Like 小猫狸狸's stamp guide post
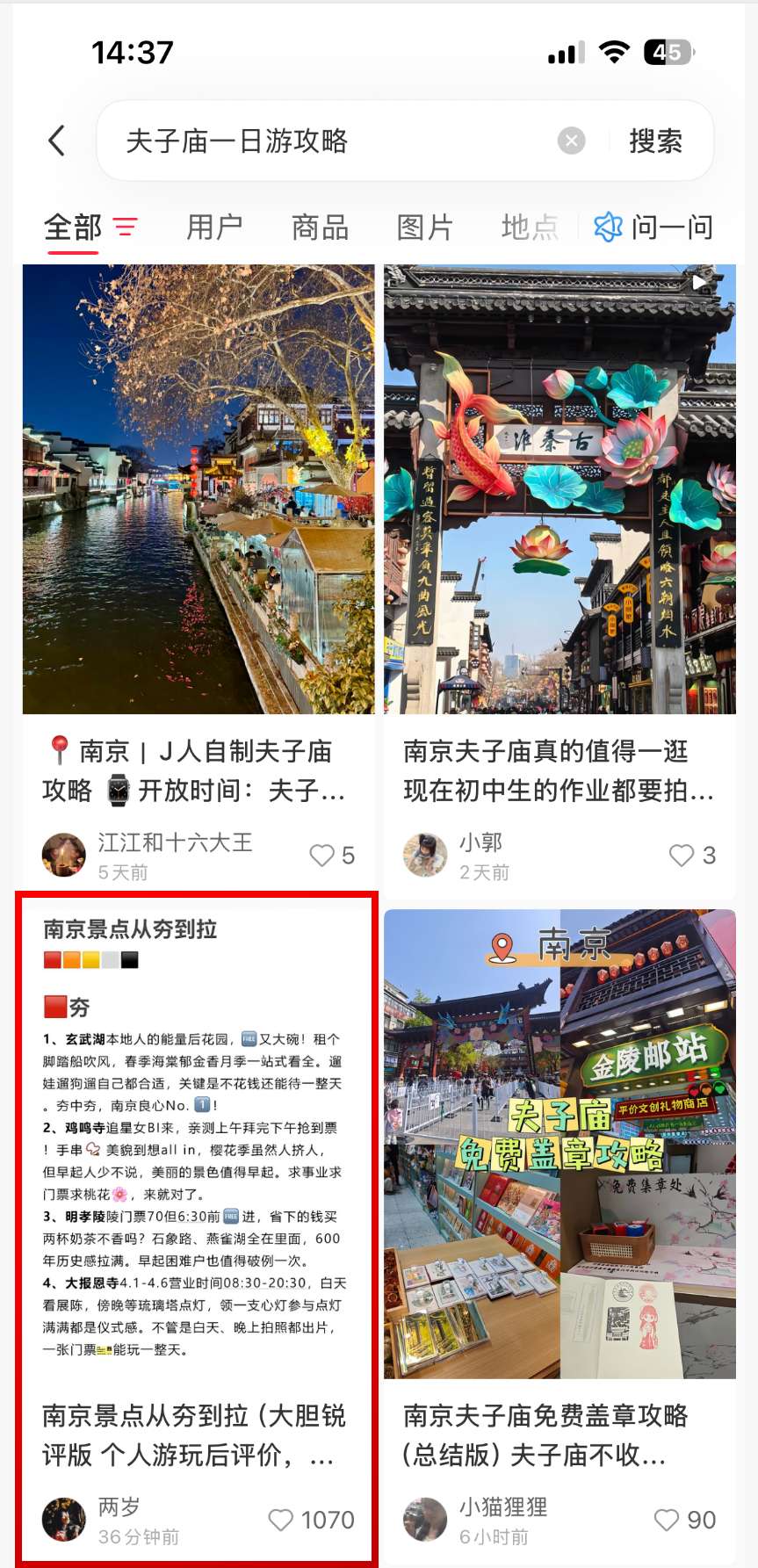Viewport: 758px width, 1568px height. point(668,1520)
